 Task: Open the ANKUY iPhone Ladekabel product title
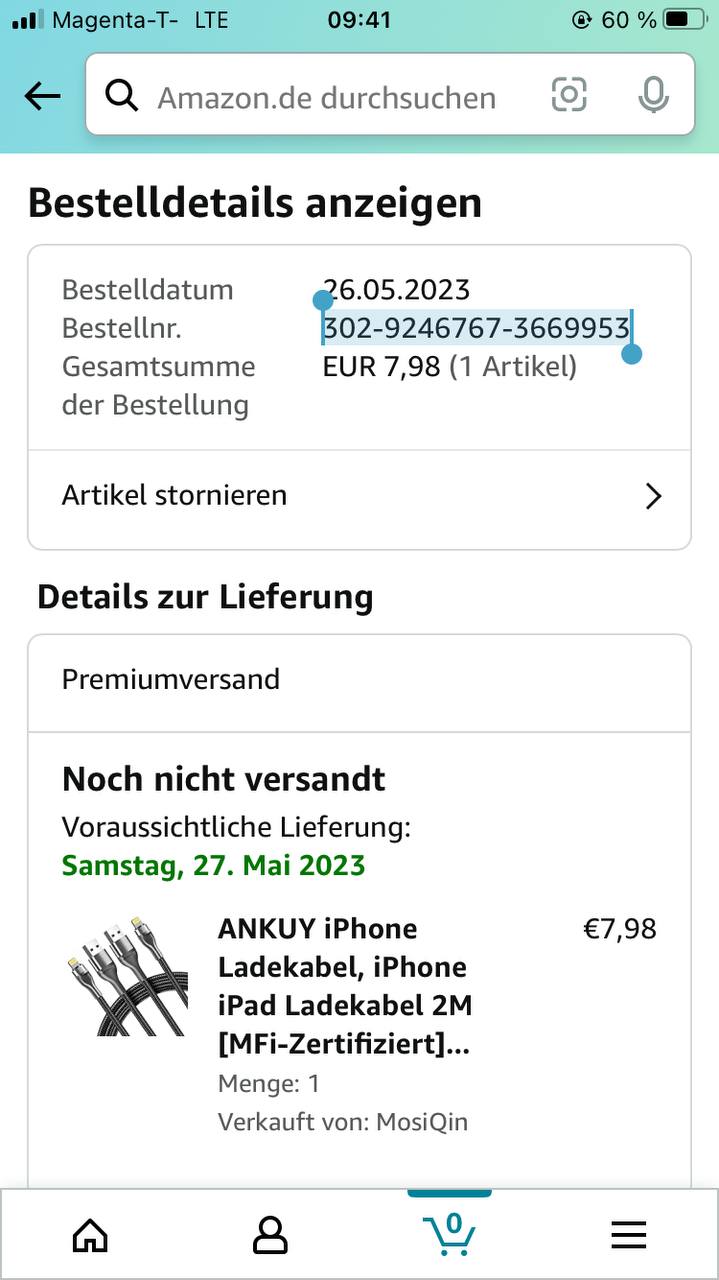(x=344, y=986)
